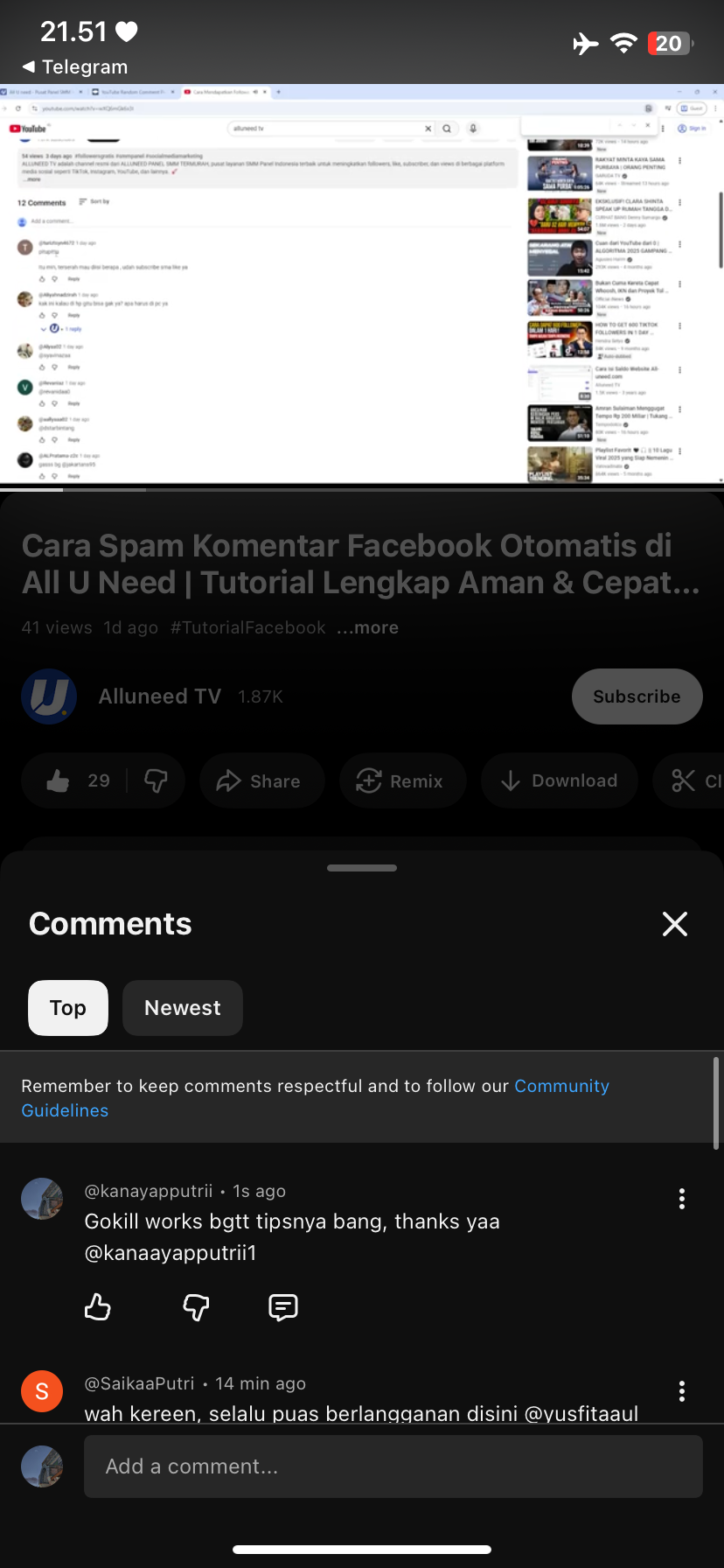Close the Comments panel
The width and height of the screenshot is (724, 1568).
tap(674, 924)
